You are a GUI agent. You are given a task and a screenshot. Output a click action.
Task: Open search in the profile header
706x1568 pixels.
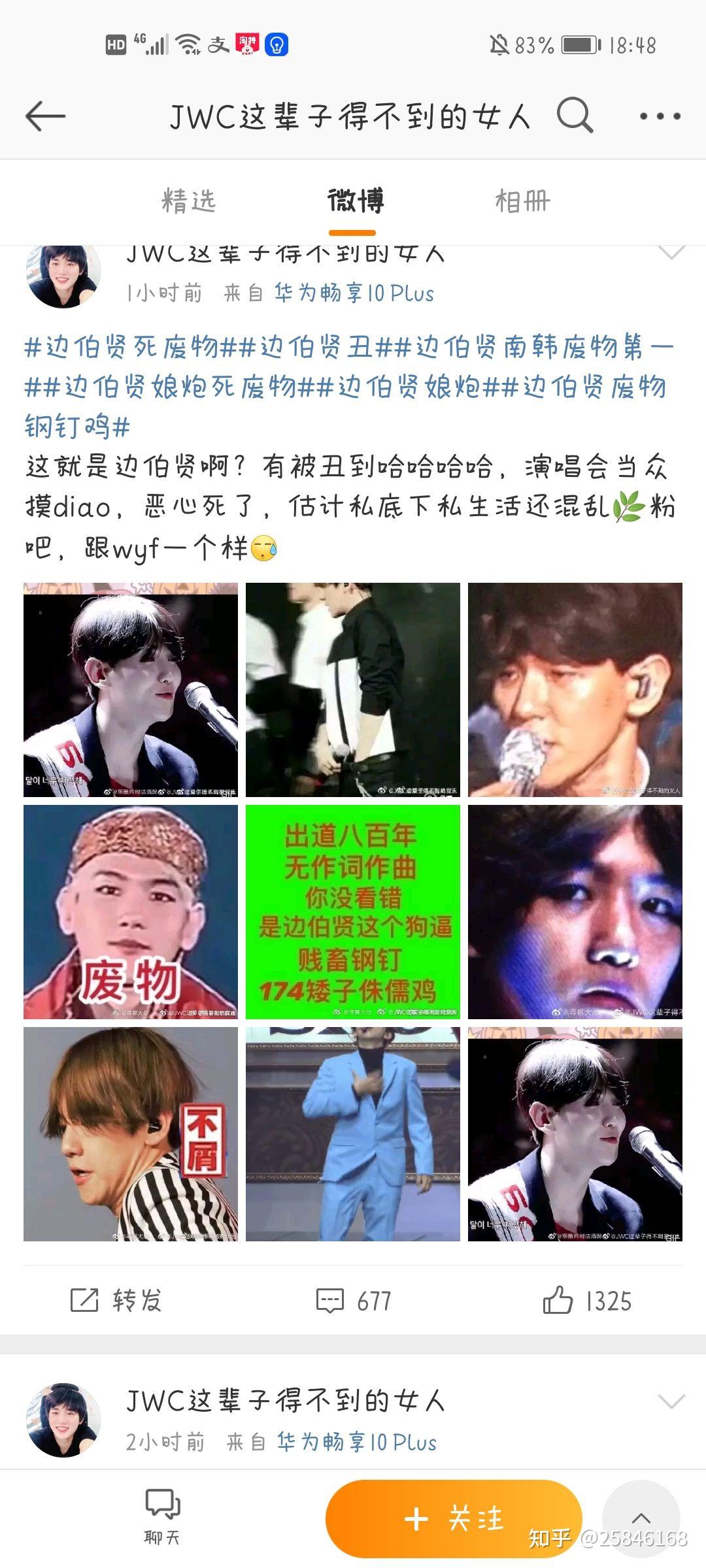(x=575, y=116)
